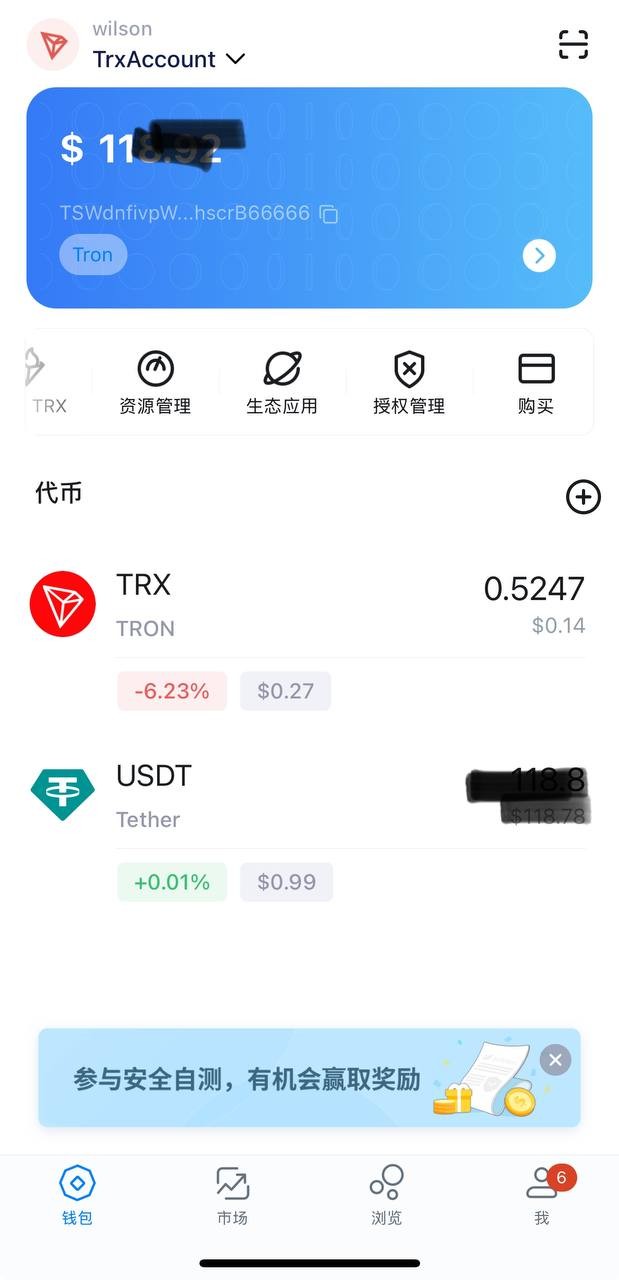The height and width of the screenshot is (1280, 619).
Task: Switch to the 浏览 browse tab
Action: pos(386,1195)
